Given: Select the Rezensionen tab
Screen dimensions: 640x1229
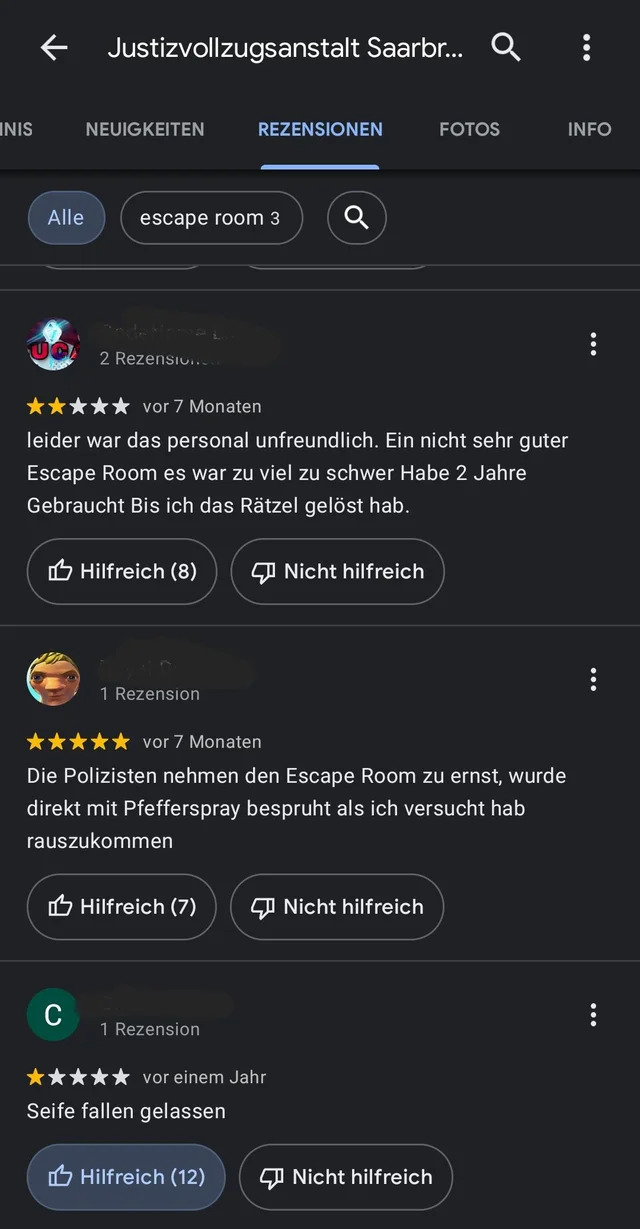Looking at the screenshot, I should coord(320,129).
